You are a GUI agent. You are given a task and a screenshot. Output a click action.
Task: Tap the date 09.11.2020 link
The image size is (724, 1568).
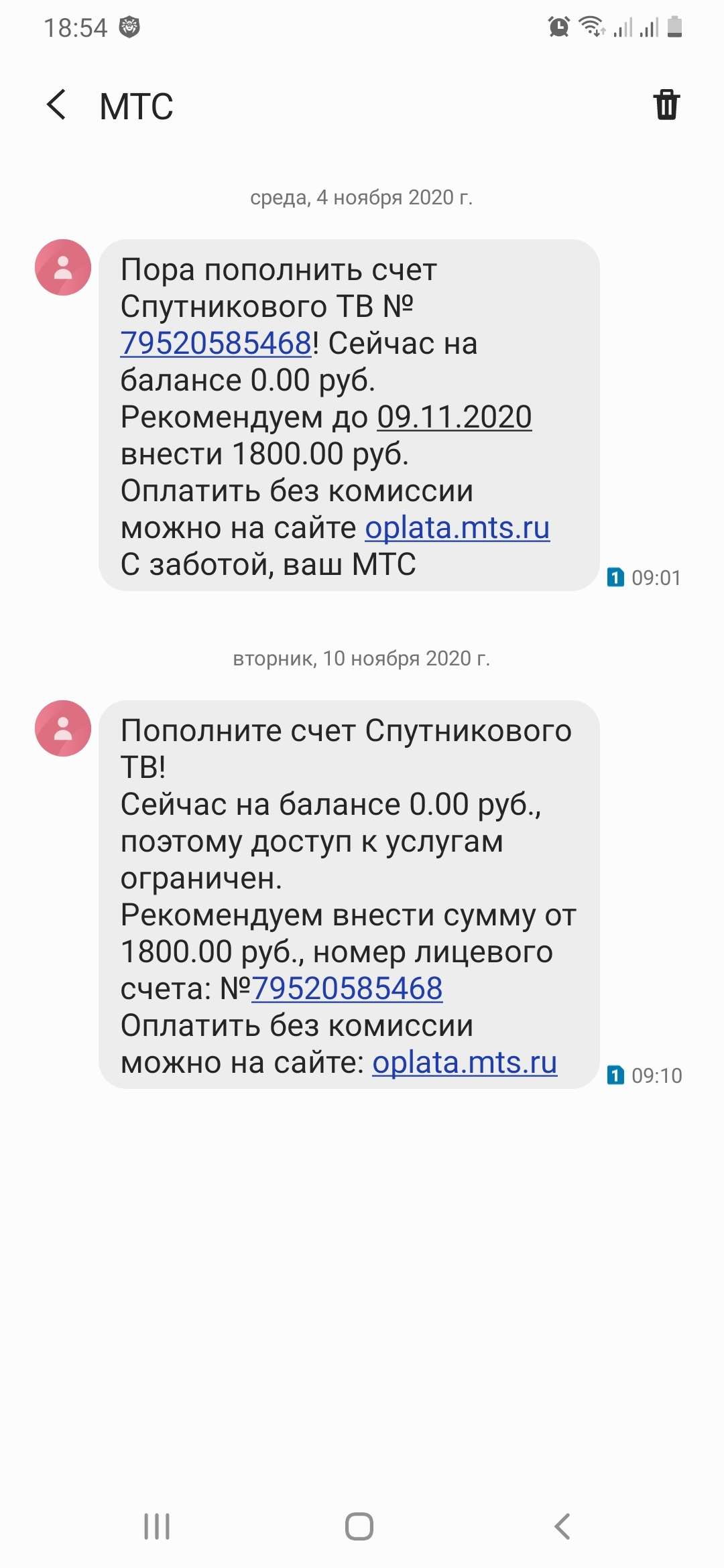pyautogui.click(x=455, y=417)
